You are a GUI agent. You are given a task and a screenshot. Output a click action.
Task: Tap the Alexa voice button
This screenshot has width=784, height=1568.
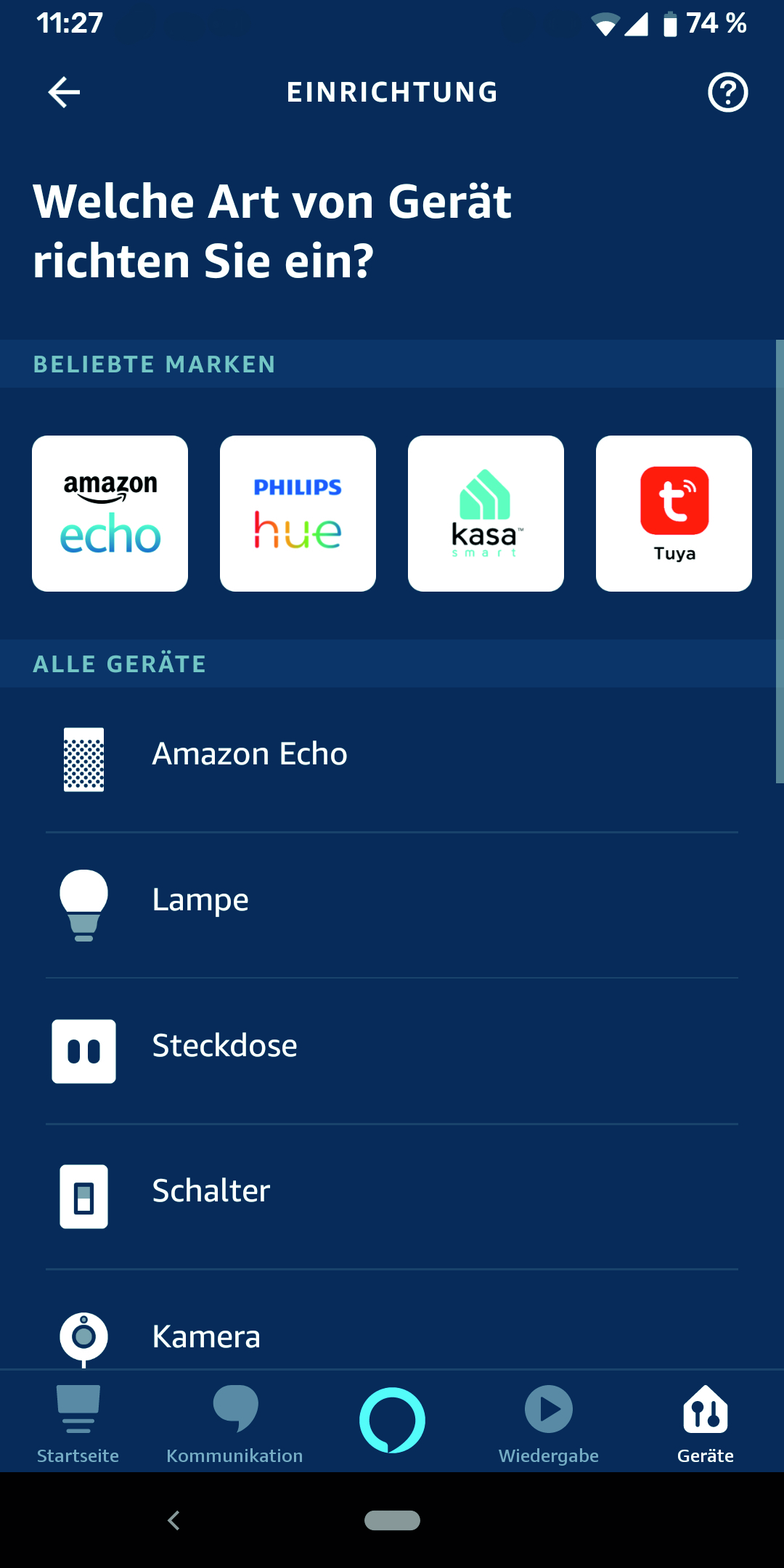pyautogui.click(x=392, y=1420)
